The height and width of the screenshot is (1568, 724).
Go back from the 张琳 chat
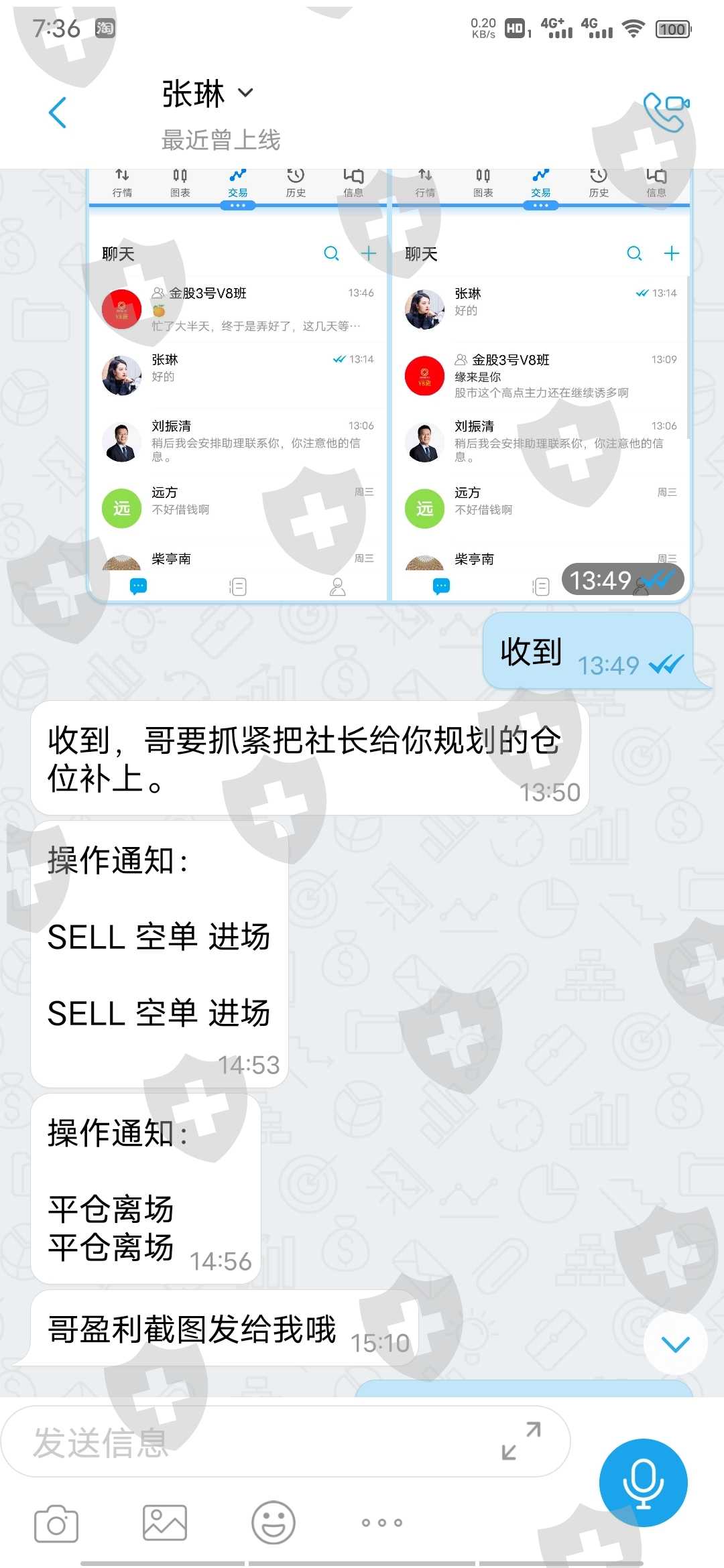coord(58,113)
